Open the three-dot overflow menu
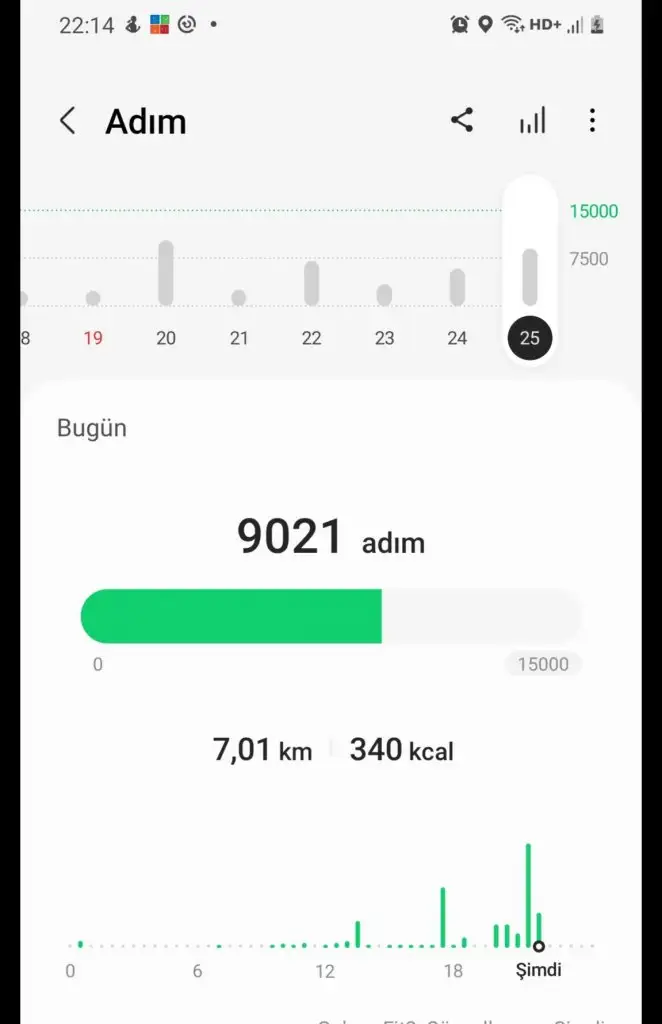The width and height of the screenshot is (662, 1024). point(592,122)
